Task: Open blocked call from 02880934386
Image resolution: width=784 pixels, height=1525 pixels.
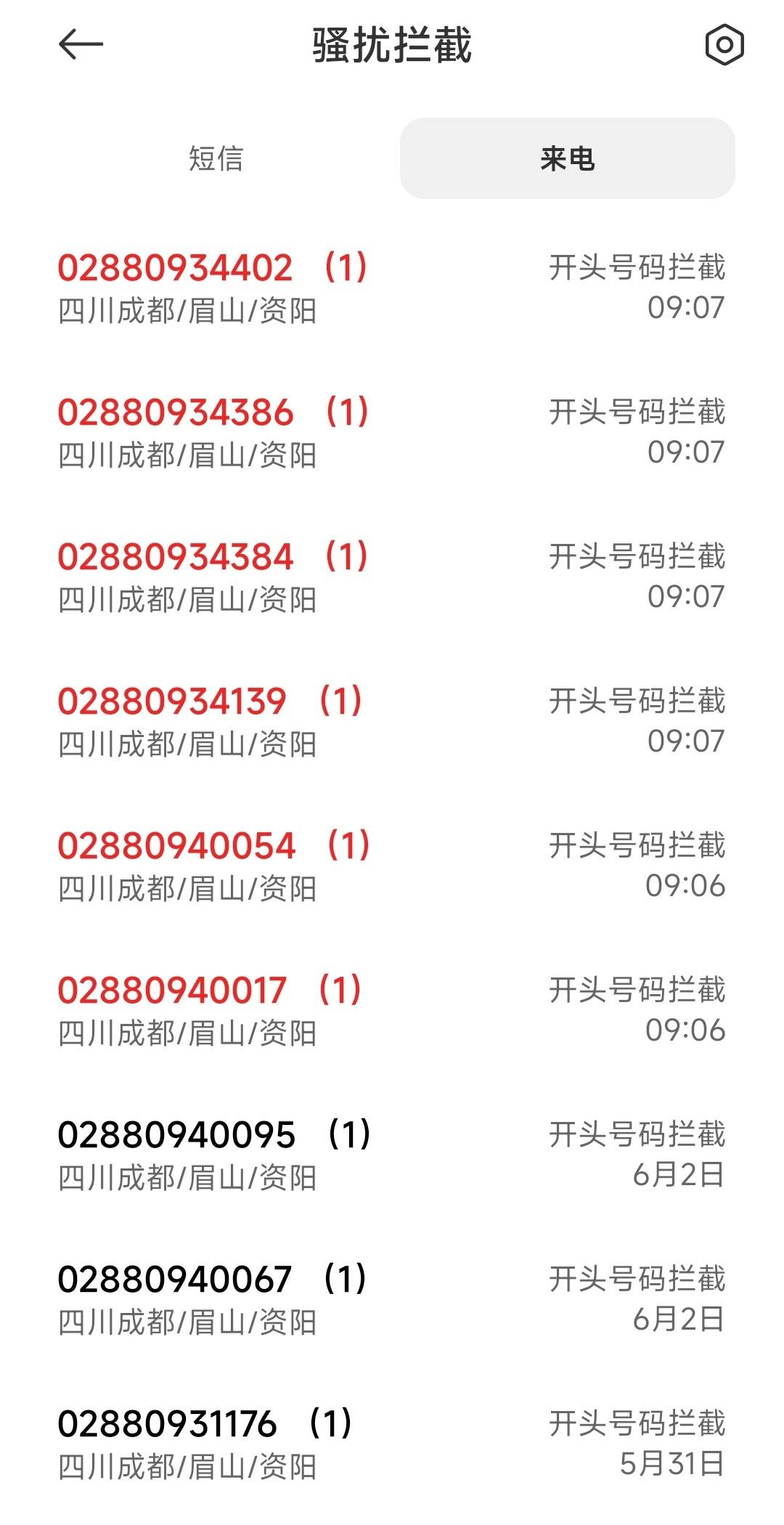Action: [392, 433]
